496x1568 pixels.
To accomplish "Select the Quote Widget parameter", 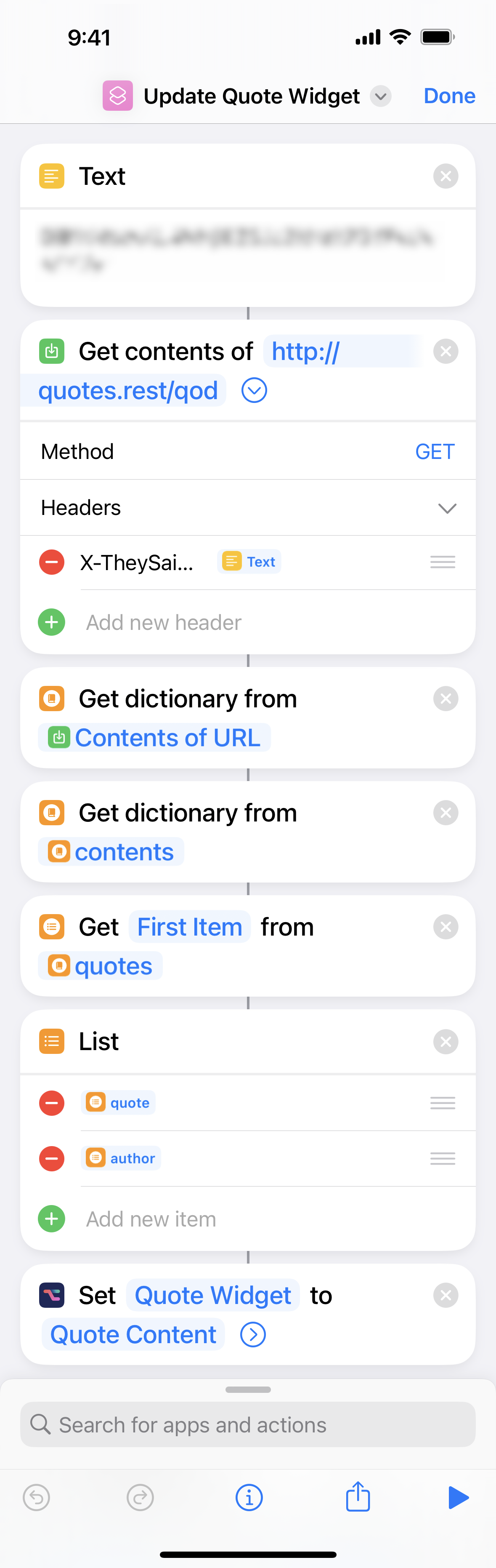I will tap(213, 1295).
